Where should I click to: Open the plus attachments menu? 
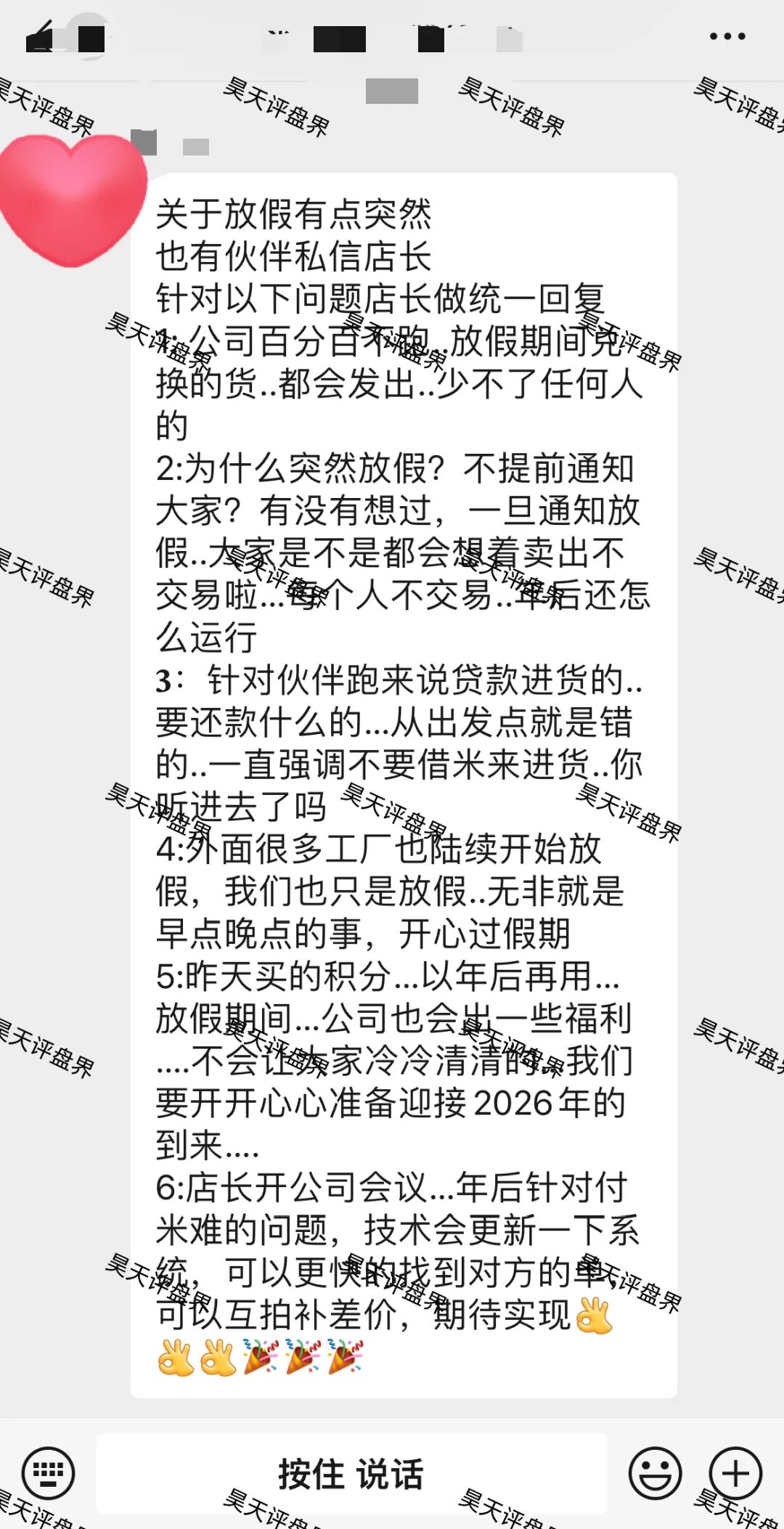coord(735,1473)
